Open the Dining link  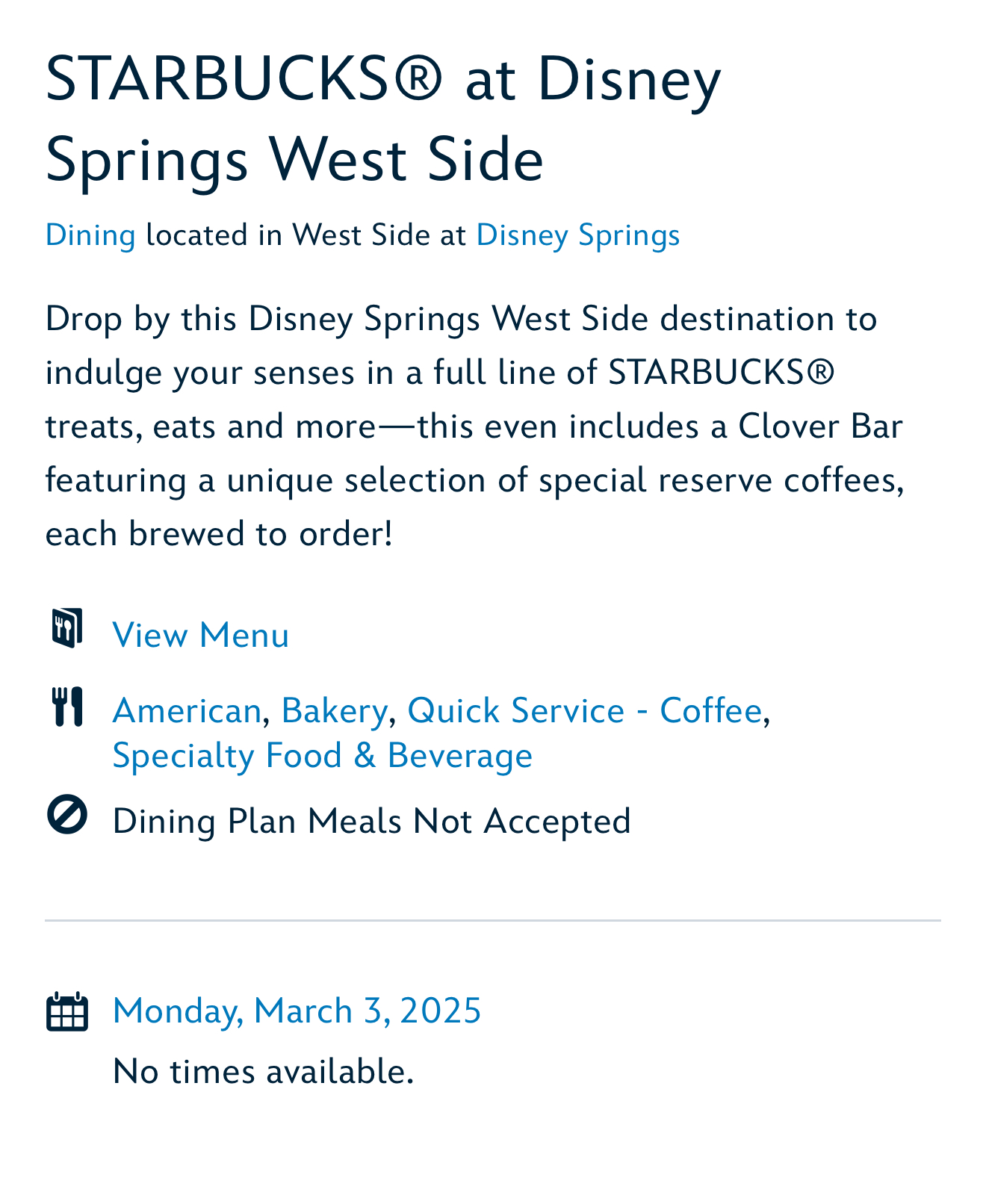point(90,235)
